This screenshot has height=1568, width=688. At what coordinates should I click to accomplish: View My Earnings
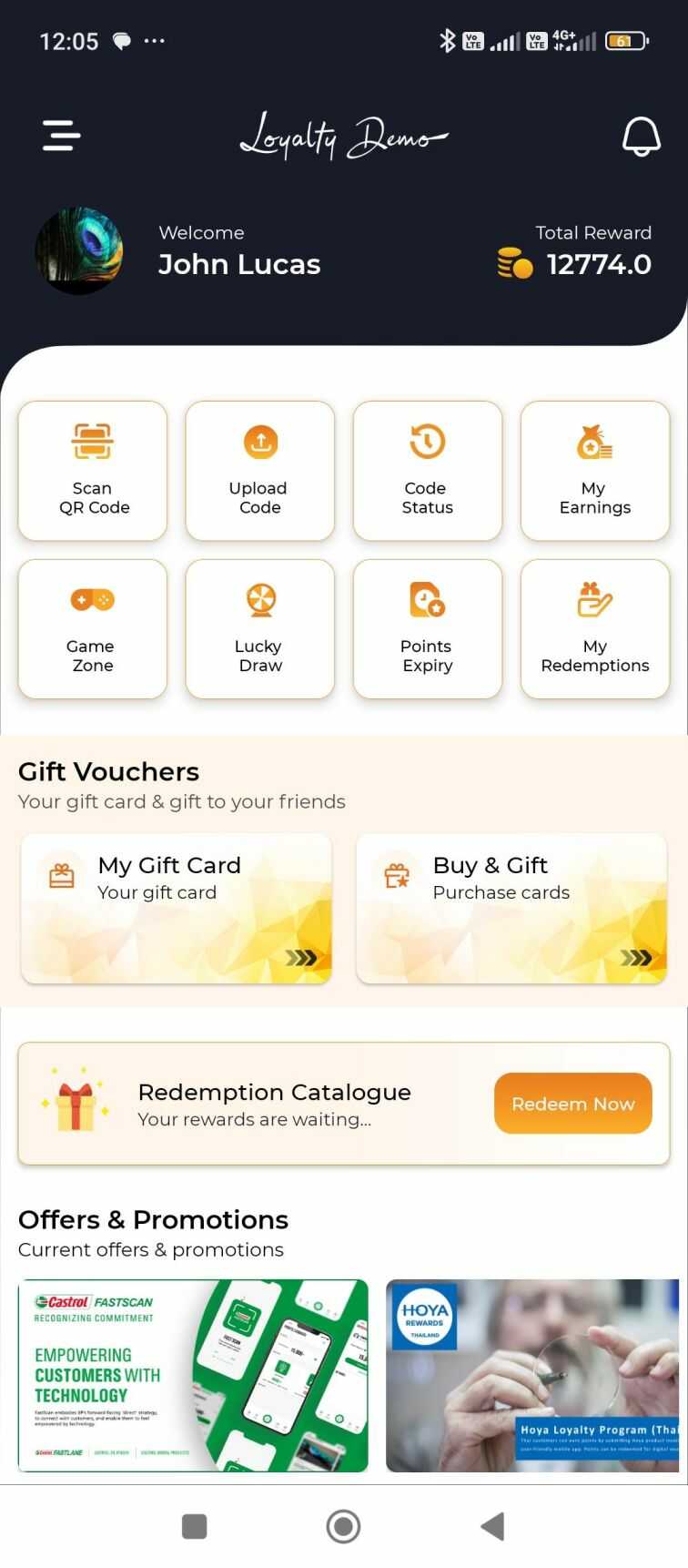[x=595, y=471]
